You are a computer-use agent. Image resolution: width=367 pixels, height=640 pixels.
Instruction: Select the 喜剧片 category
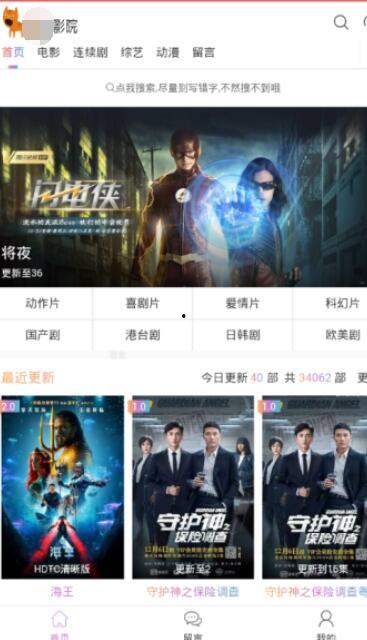(x=142, y=303)
